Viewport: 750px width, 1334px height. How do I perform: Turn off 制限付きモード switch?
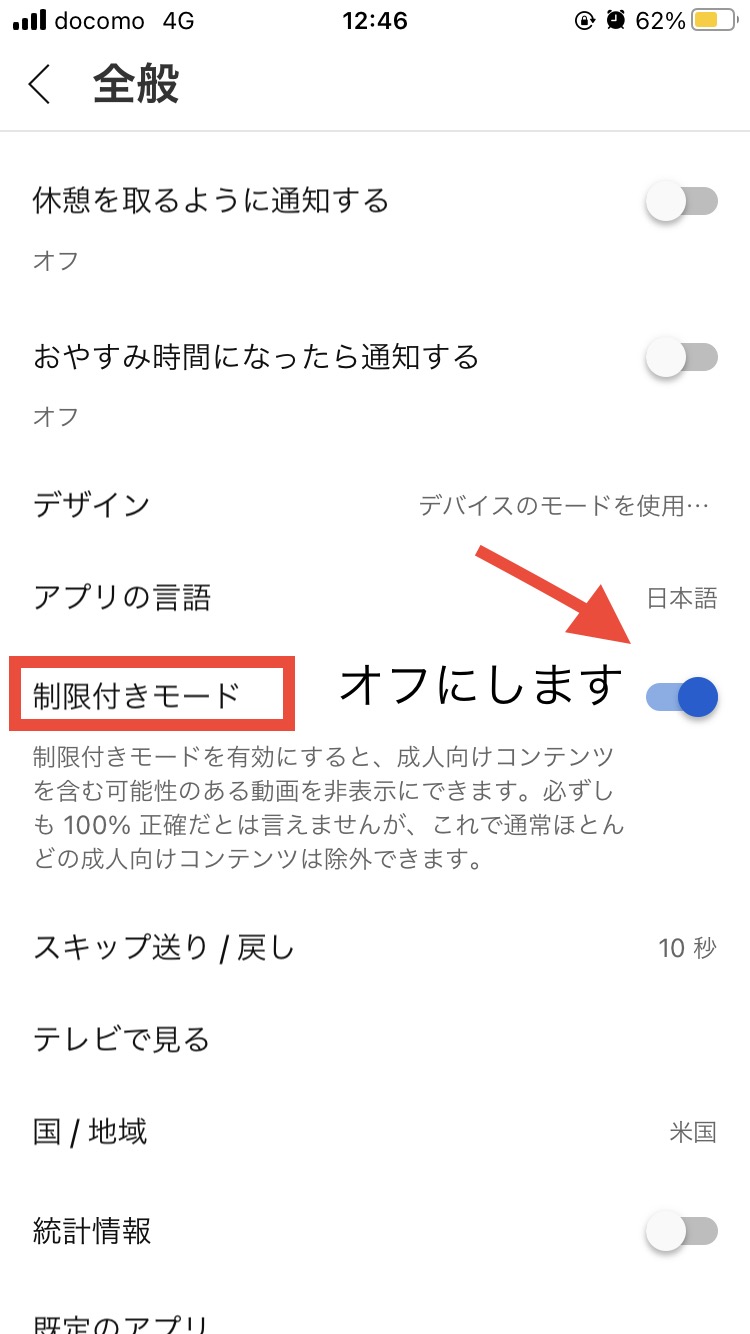coord(682,696)
